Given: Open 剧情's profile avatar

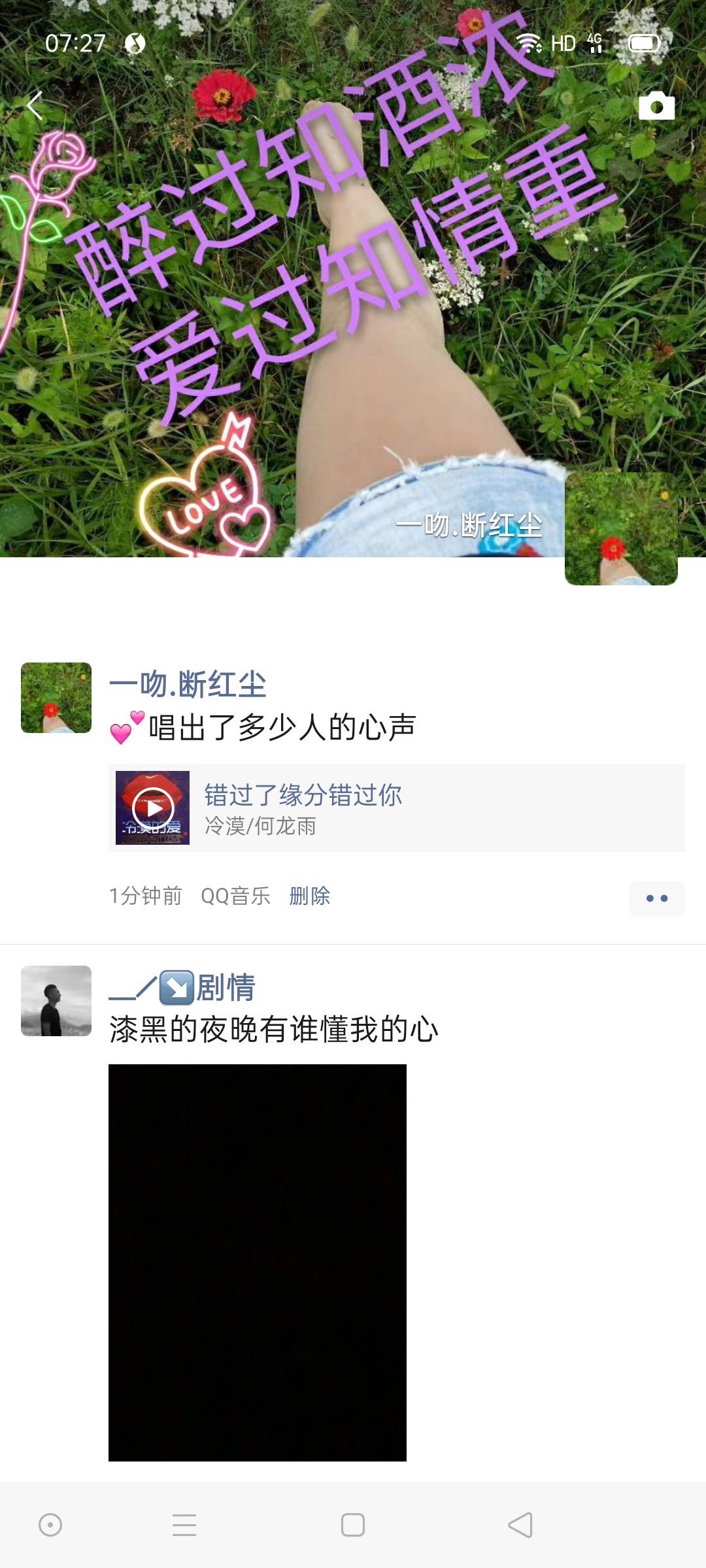Looking at the screenshot, I should point(56,1001).
